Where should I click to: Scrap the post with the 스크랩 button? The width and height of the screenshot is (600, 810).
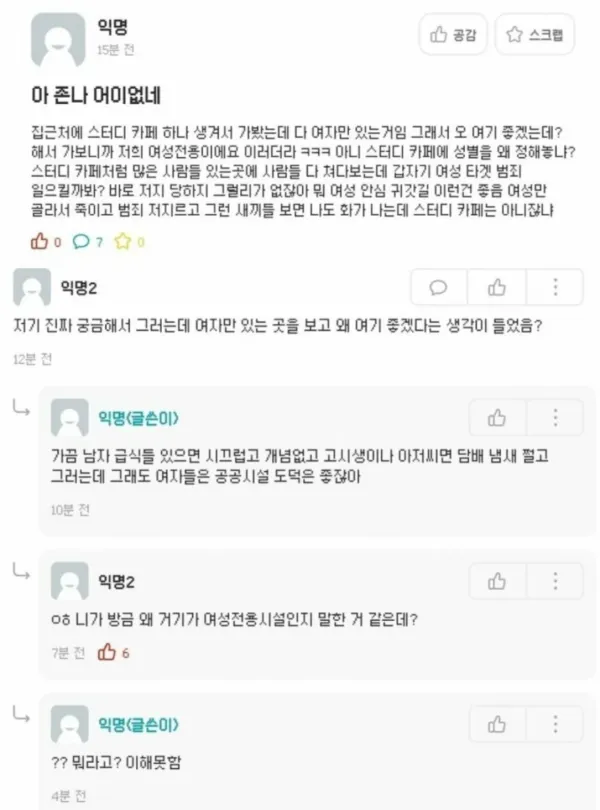click(535, 35)
